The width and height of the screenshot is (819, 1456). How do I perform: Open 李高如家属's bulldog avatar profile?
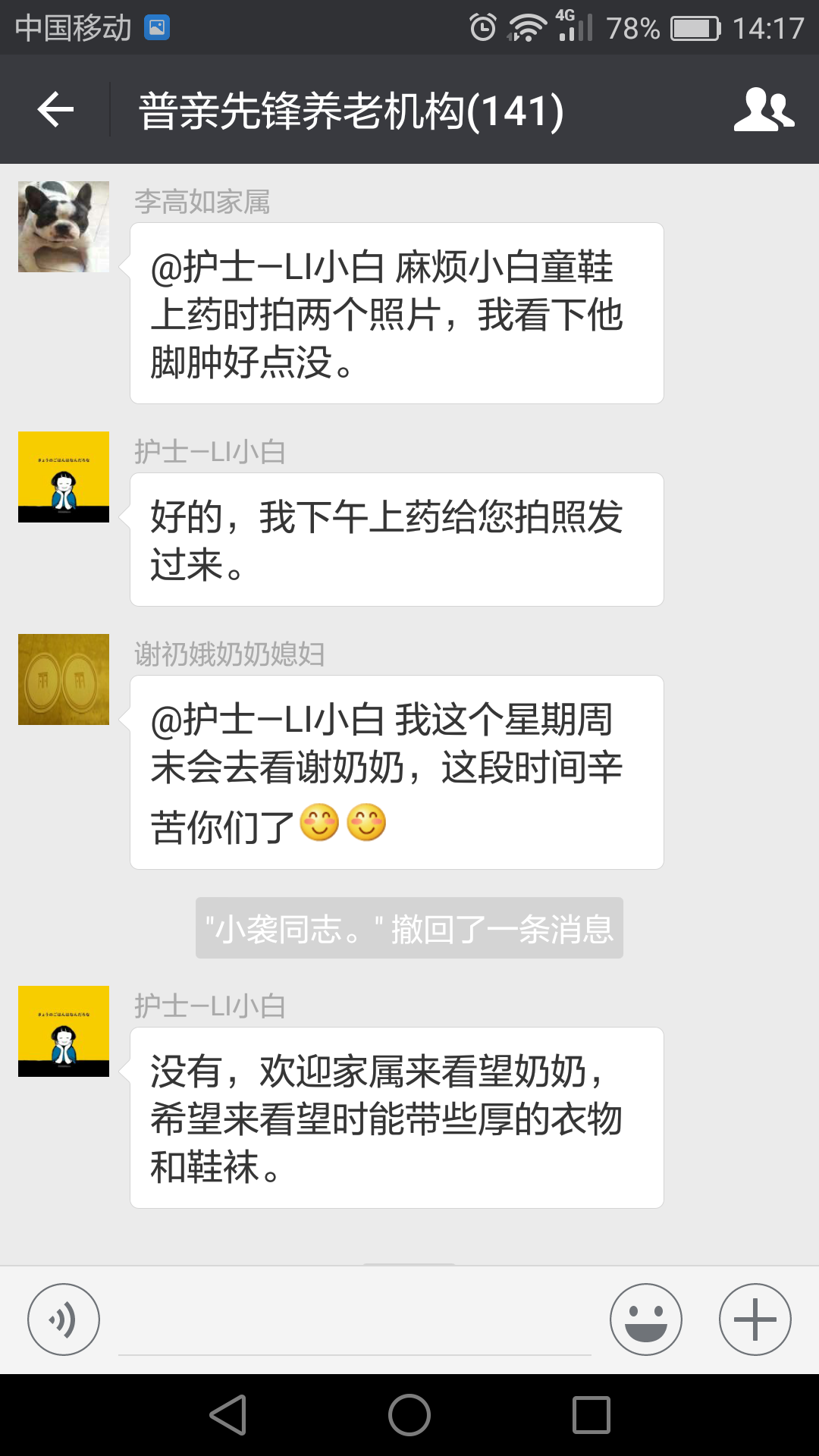(x=64, y=227)
